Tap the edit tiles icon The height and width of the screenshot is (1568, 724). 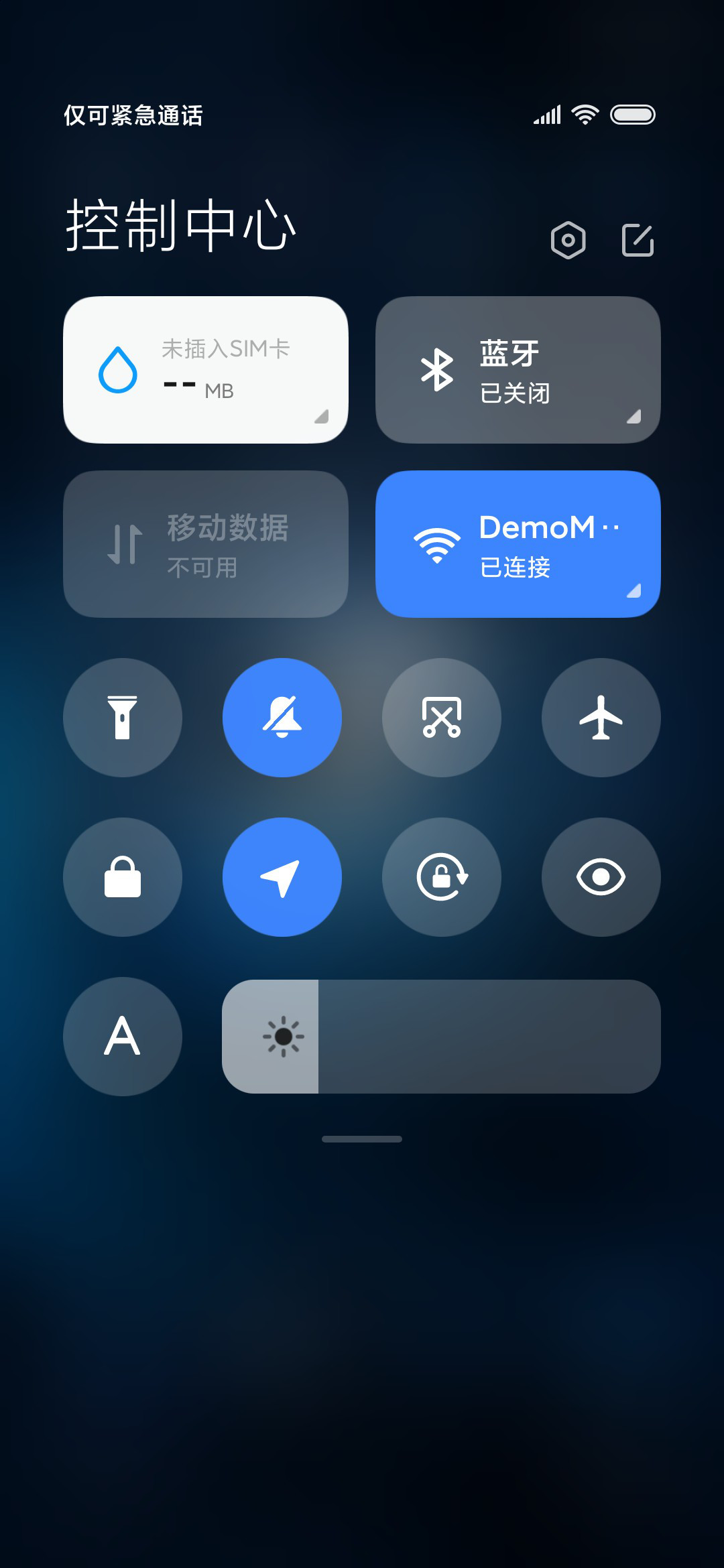tap(638, 240)
